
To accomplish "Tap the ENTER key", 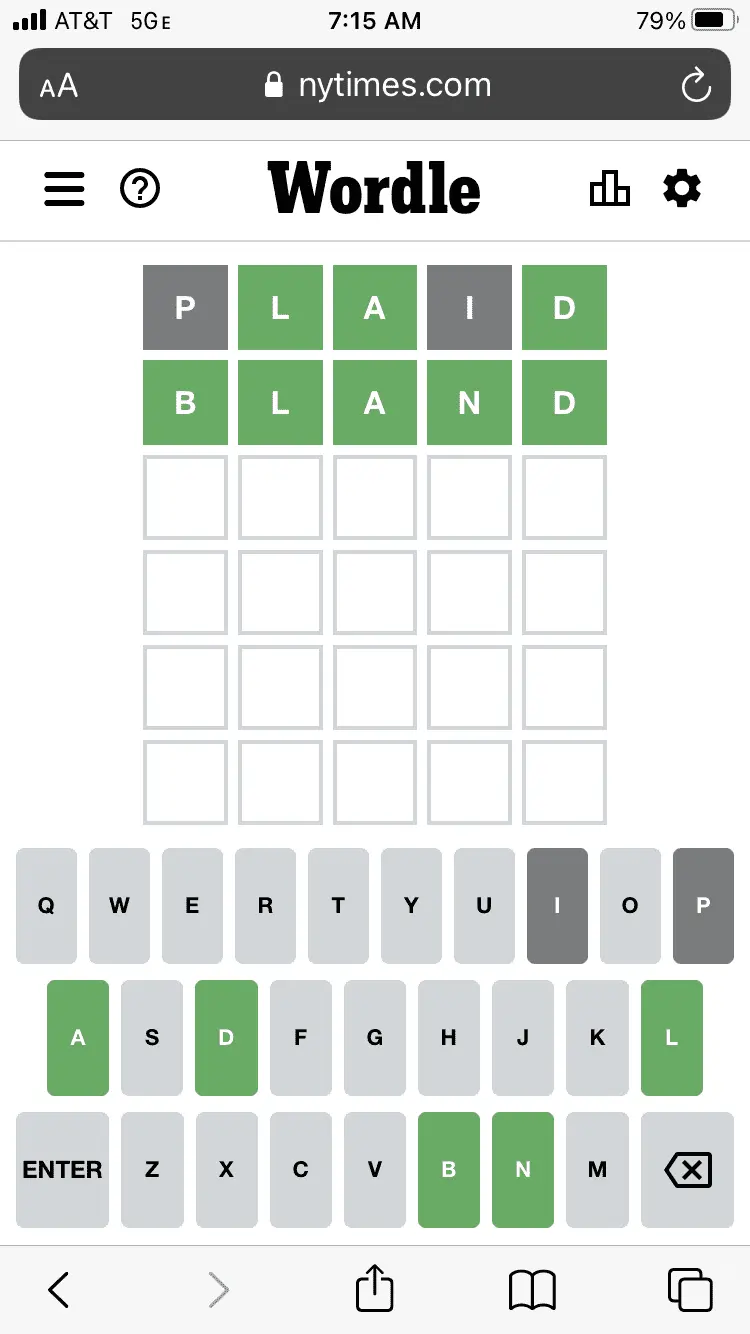I will (62, 1169).
